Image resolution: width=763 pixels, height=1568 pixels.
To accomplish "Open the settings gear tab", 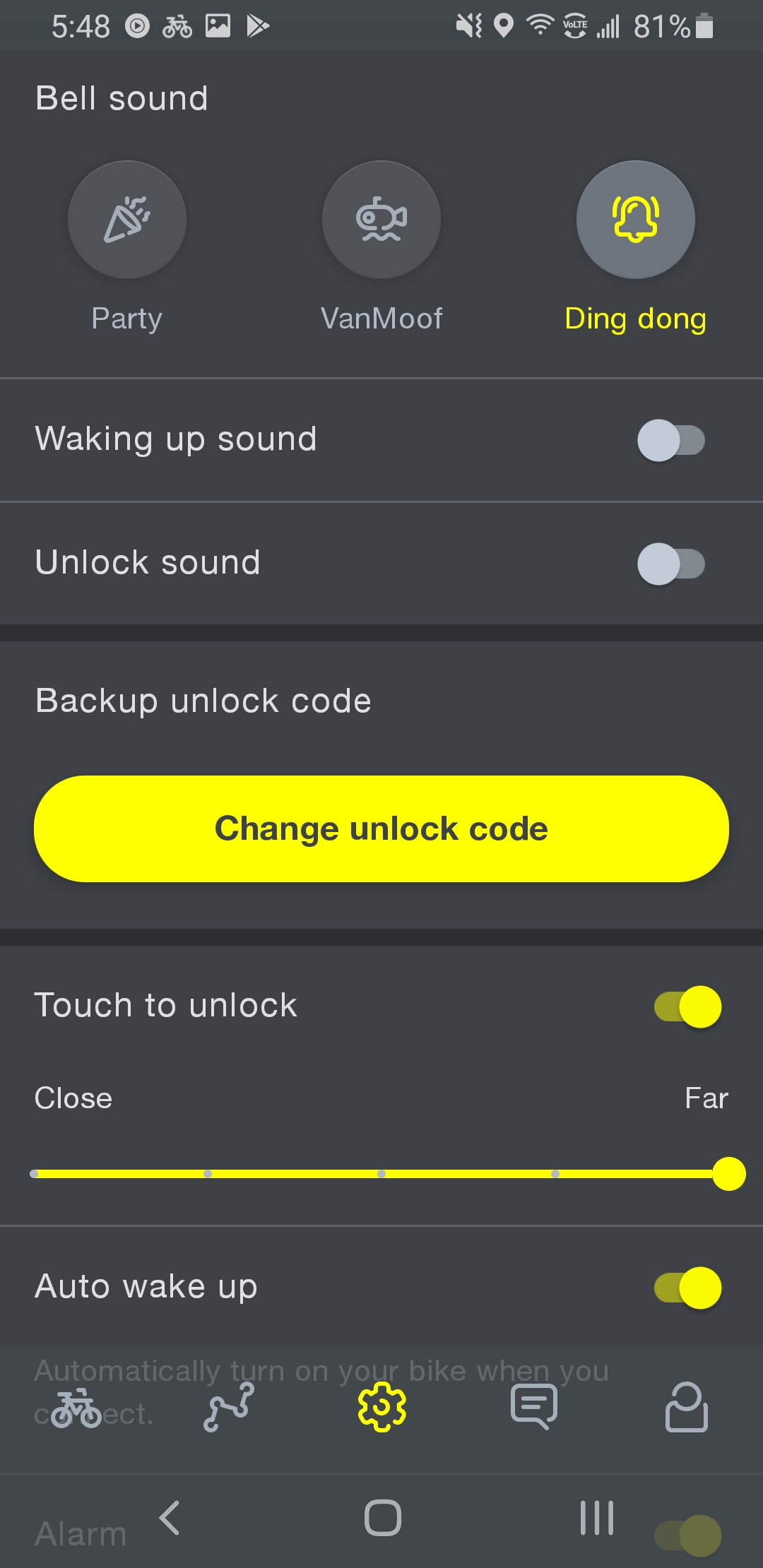I will [x=382, y=1408].
